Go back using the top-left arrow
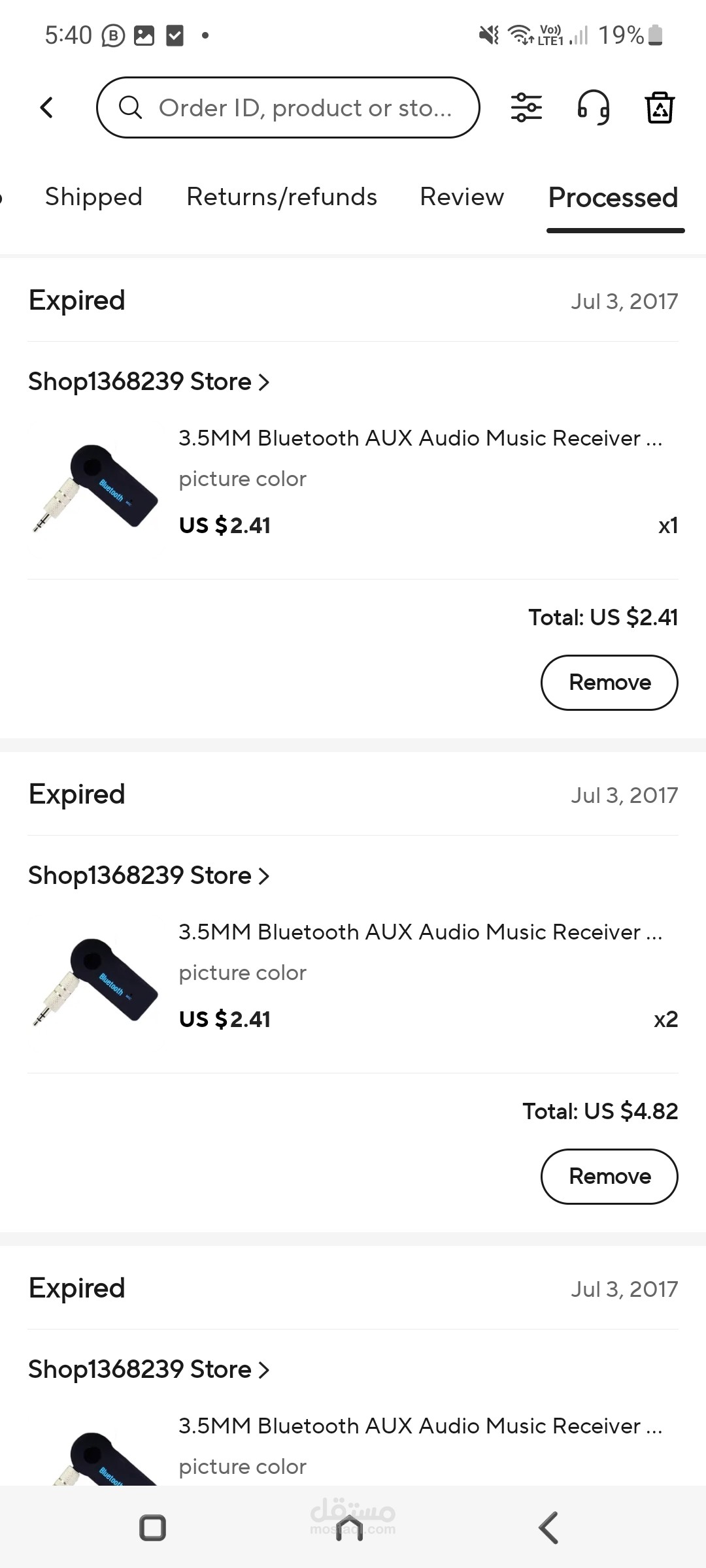 46,107
